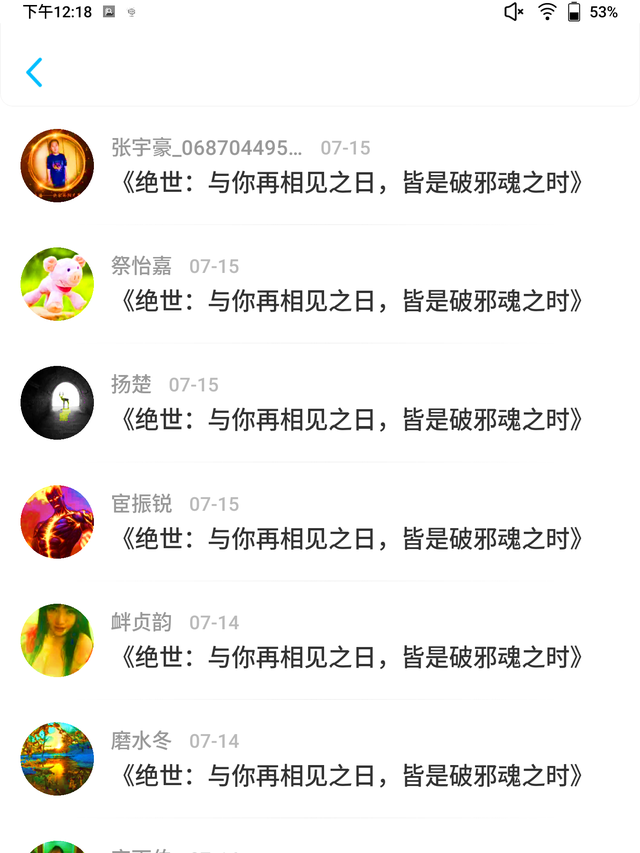View 宦振锐's avatar profile

(57, 522)
